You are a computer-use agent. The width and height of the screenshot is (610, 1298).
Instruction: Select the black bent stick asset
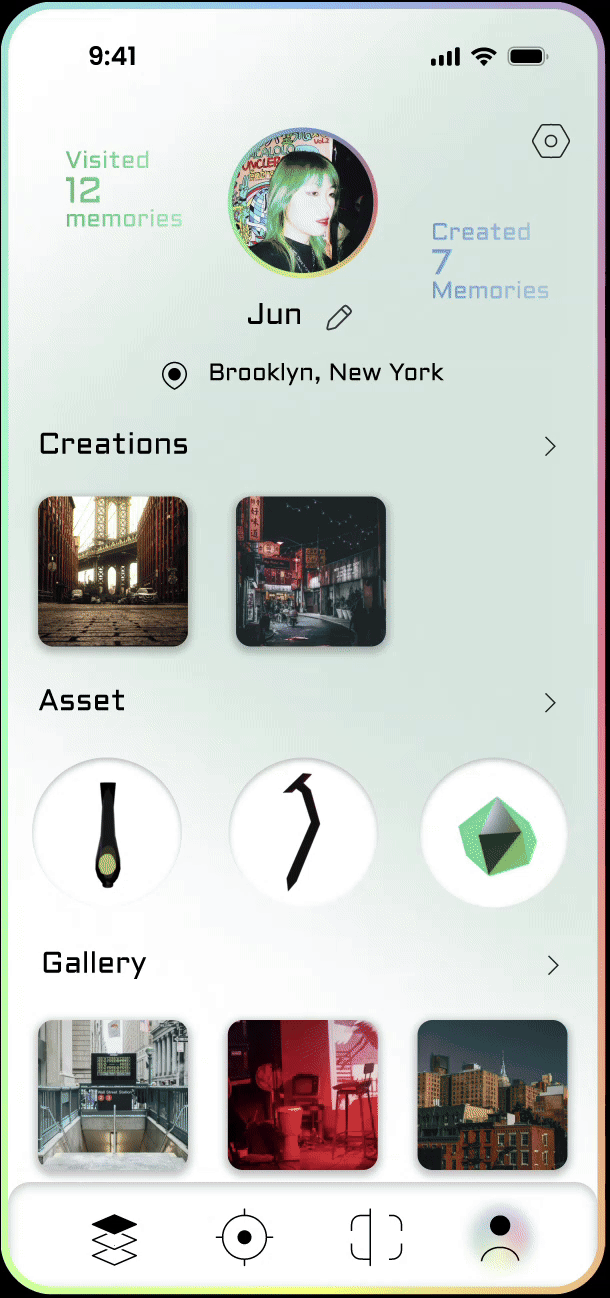click(x=303, y=832)
